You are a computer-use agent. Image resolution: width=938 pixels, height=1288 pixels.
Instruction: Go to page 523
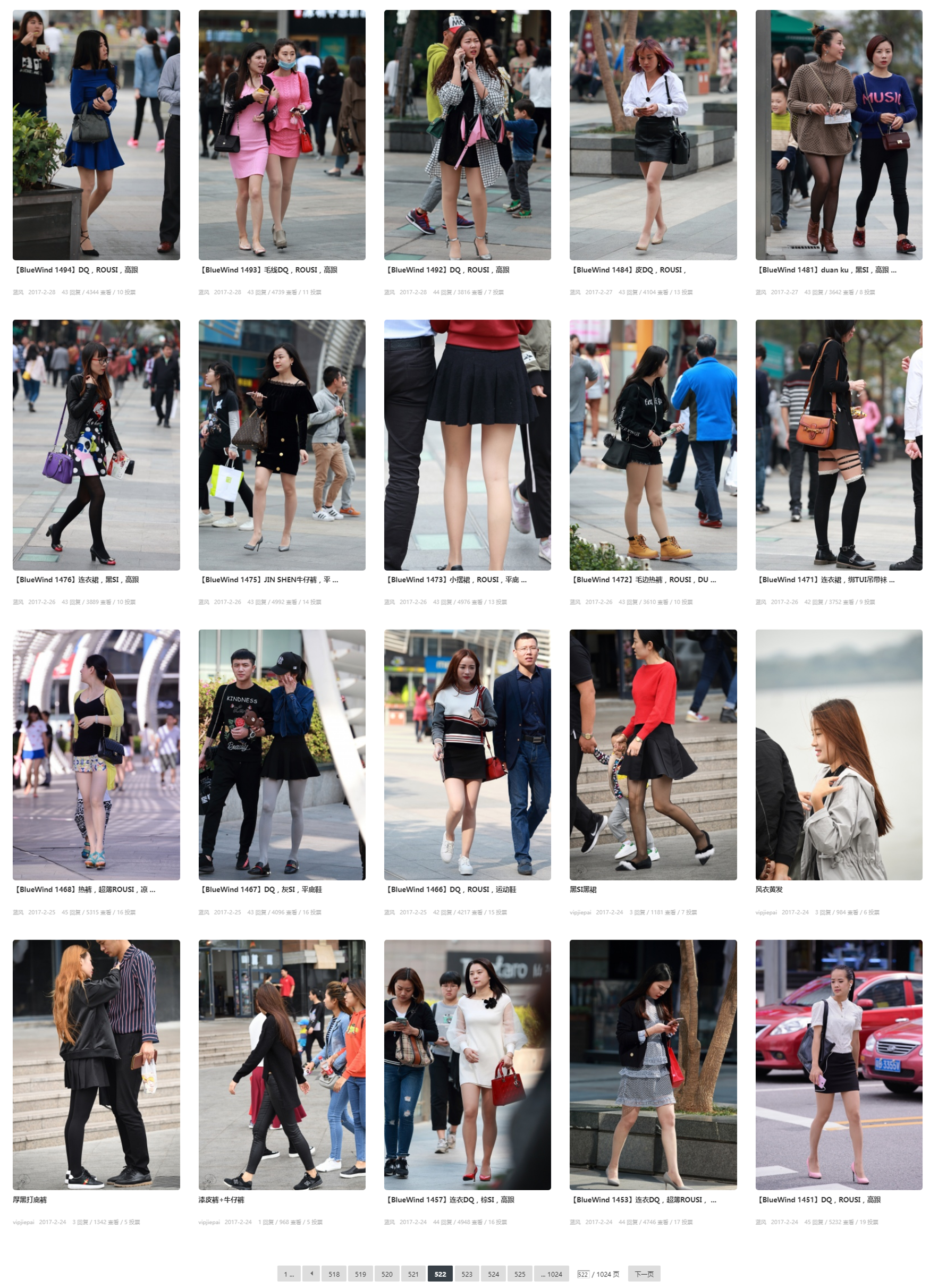tap(467, 1274)
